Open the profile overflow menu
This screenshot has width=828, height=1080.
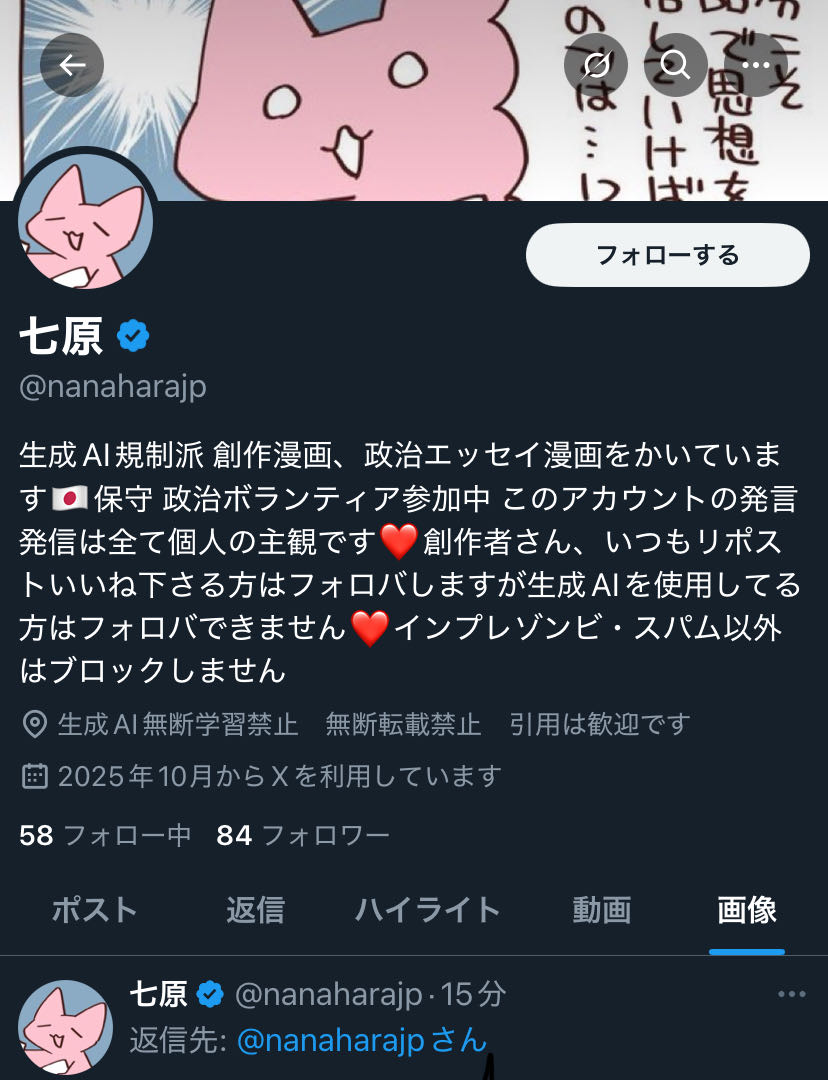click(x=756, y=65)
